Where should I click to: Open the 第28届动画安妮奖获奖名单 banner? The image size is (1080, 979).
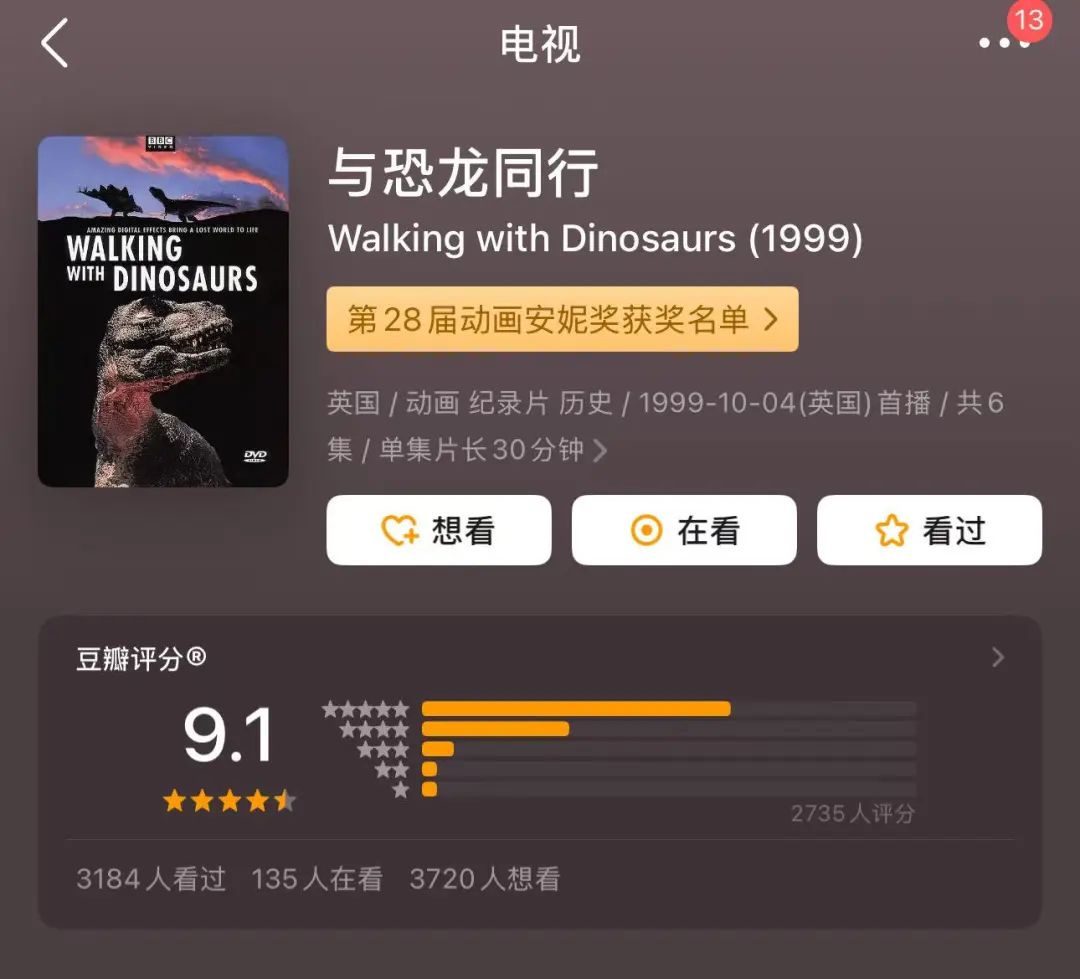point(562,319)
